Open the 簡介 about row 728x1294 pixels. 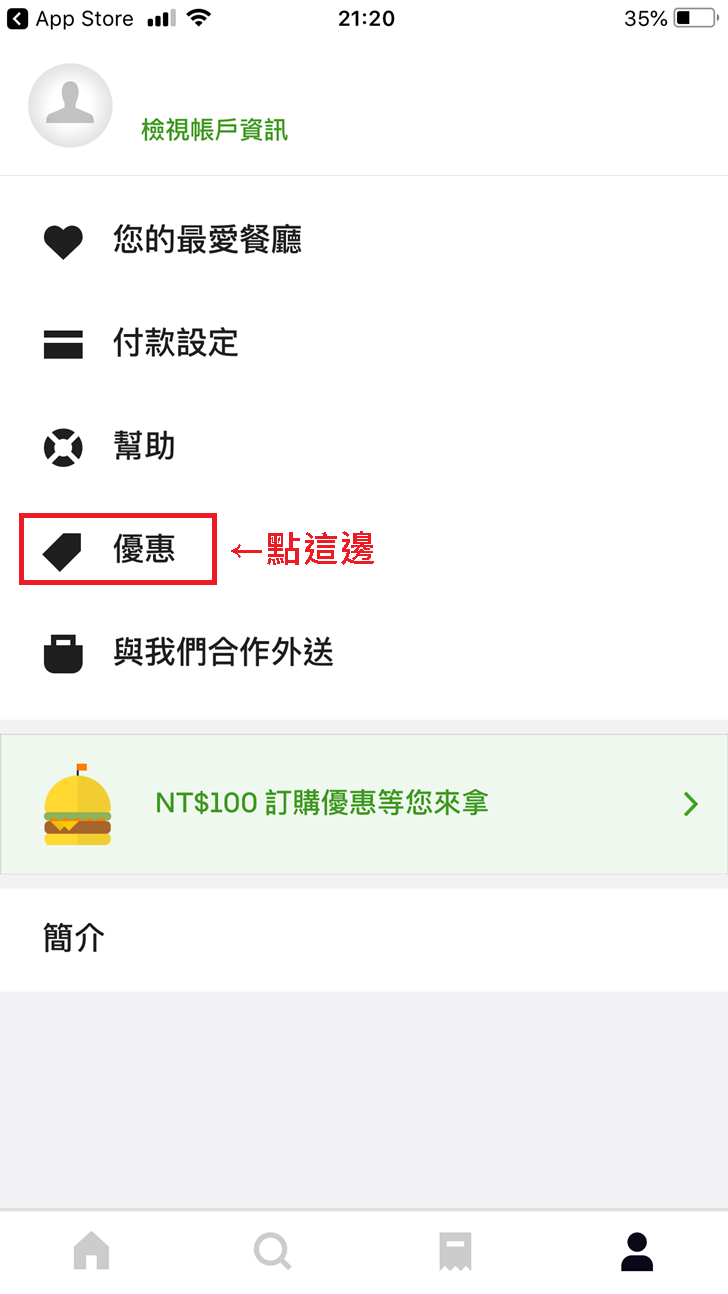tap(74, 938)
